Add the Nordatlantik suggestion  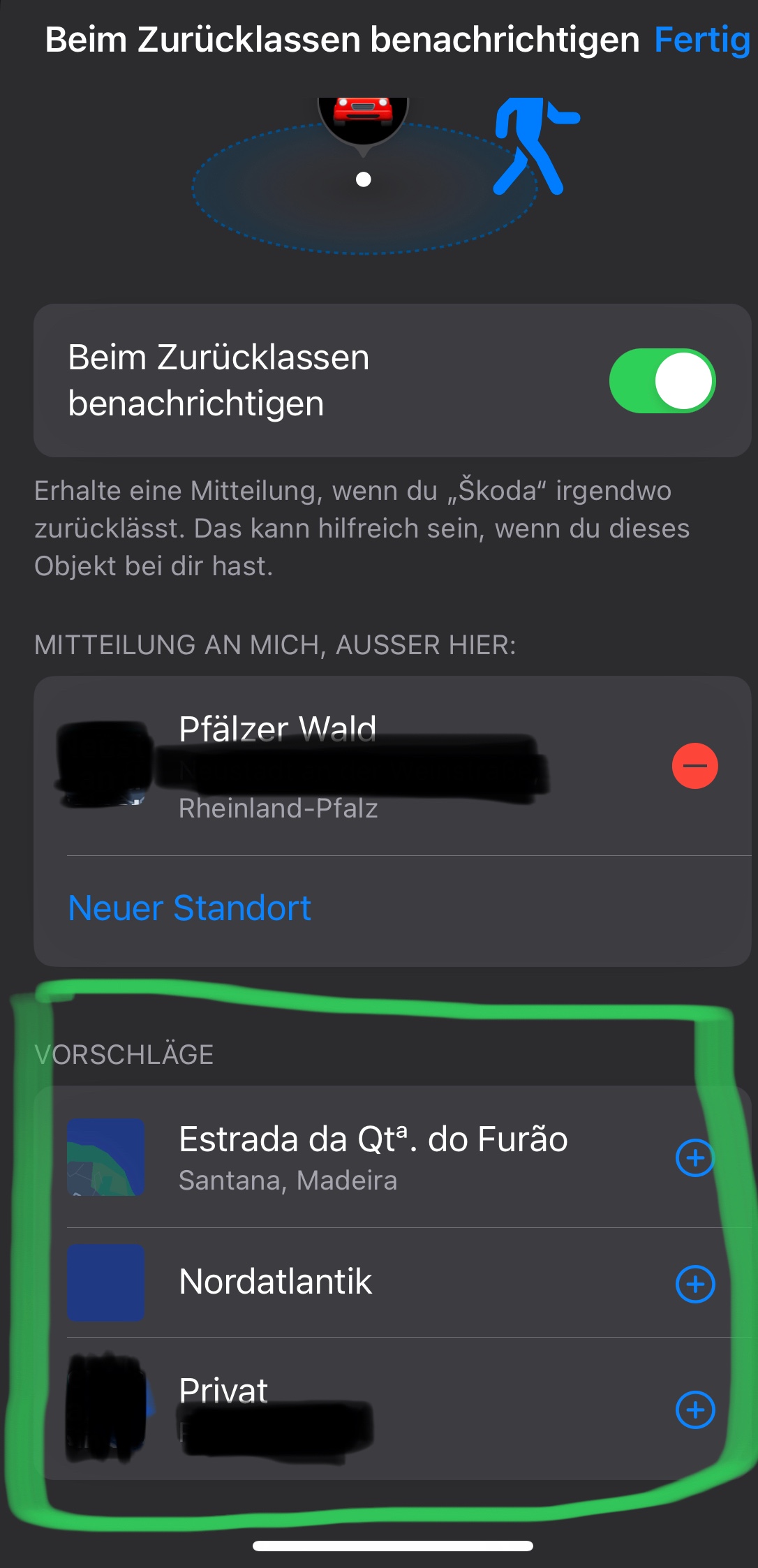pyautogui.click(x=695, y=1284)
